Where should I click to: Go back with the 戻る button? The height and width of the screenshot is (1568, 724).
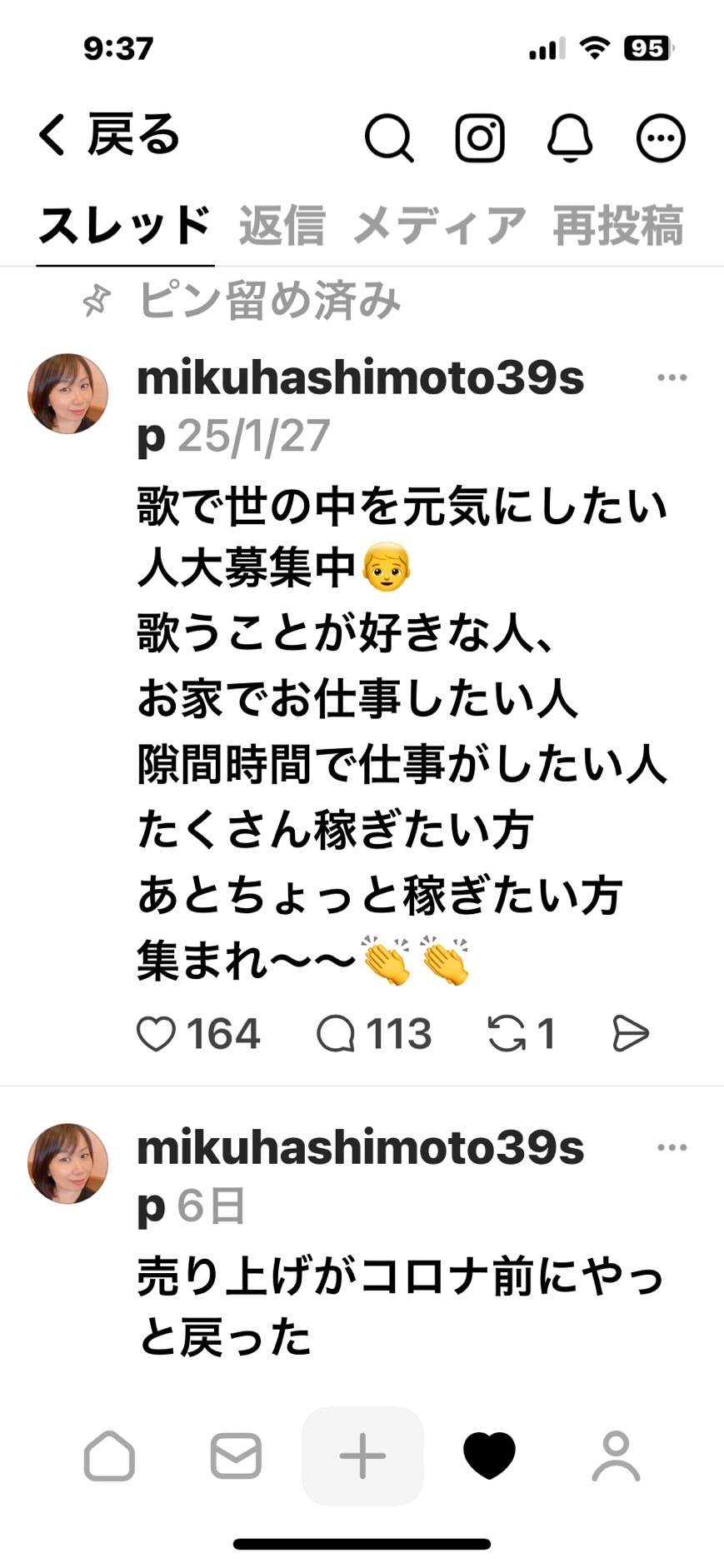point(109,136)
